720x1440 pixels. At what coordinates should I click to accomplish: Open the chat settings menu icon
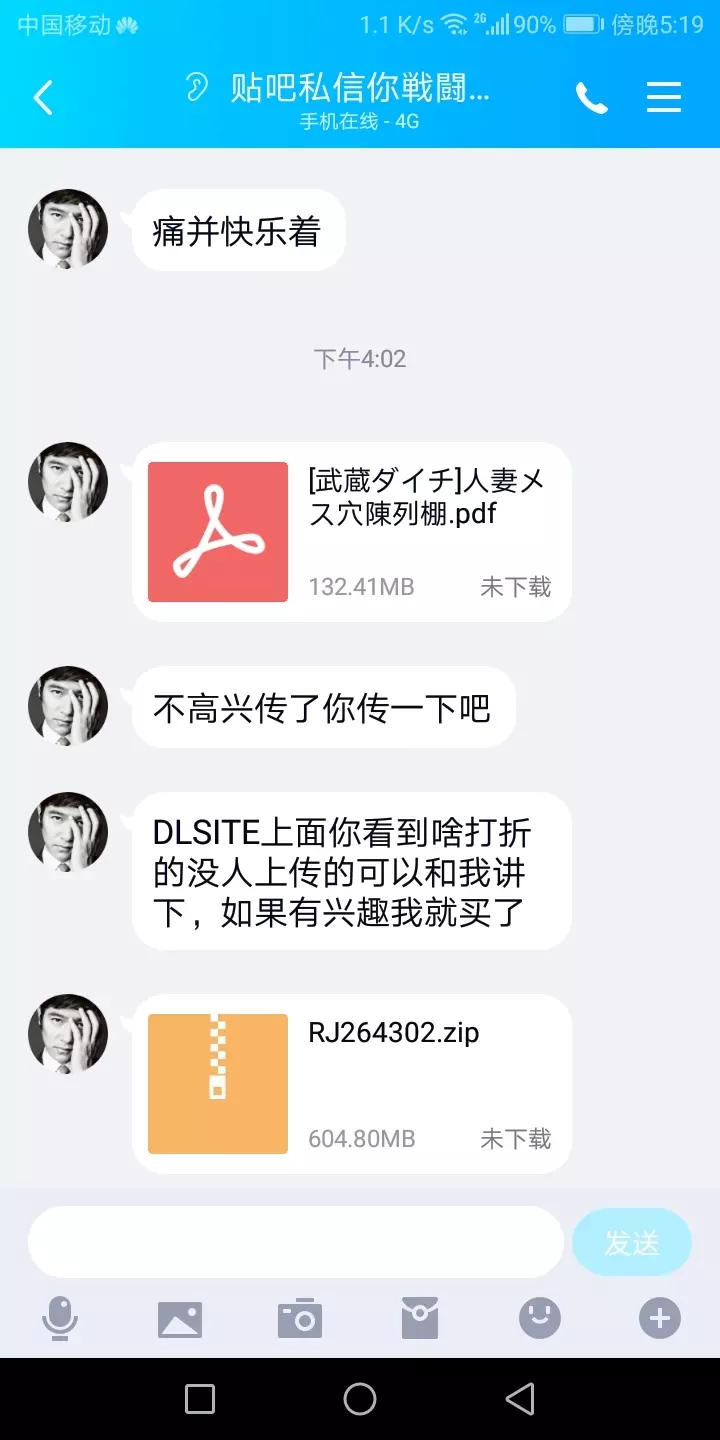pyautogui.click(x=663, y=97)
